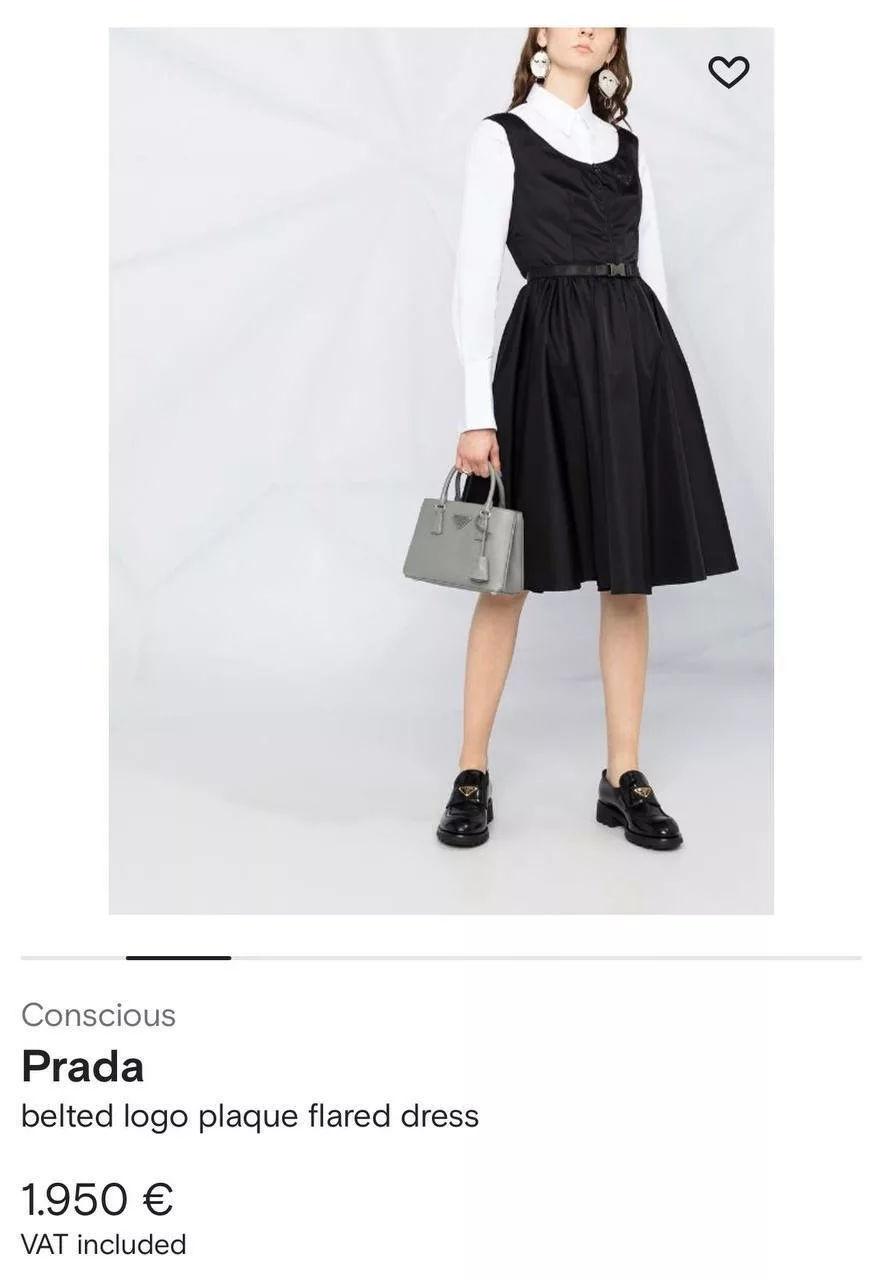The width and height of the screenshot is (883, 1280).
Task: Add the Prada dress to wishlist
Action: click(728, 72)
